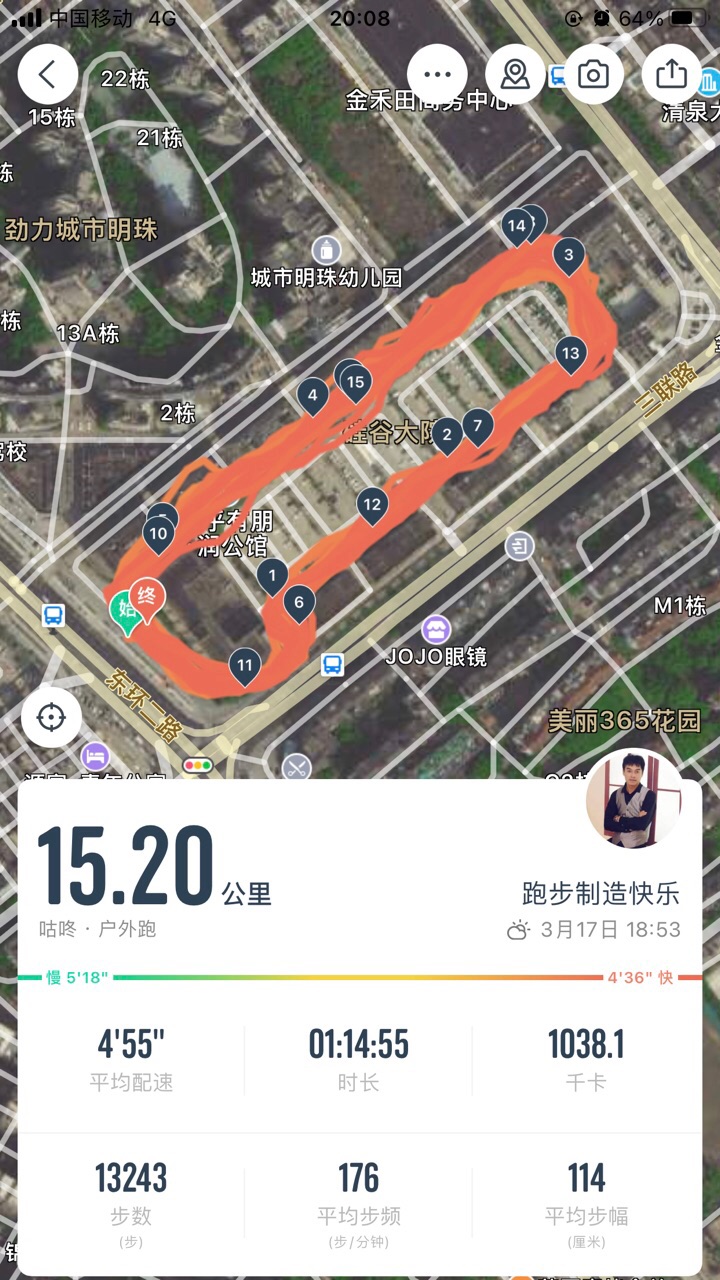720x1280 pixels.
Task: Go back with the arrow button
Action: tap(47, 74)
